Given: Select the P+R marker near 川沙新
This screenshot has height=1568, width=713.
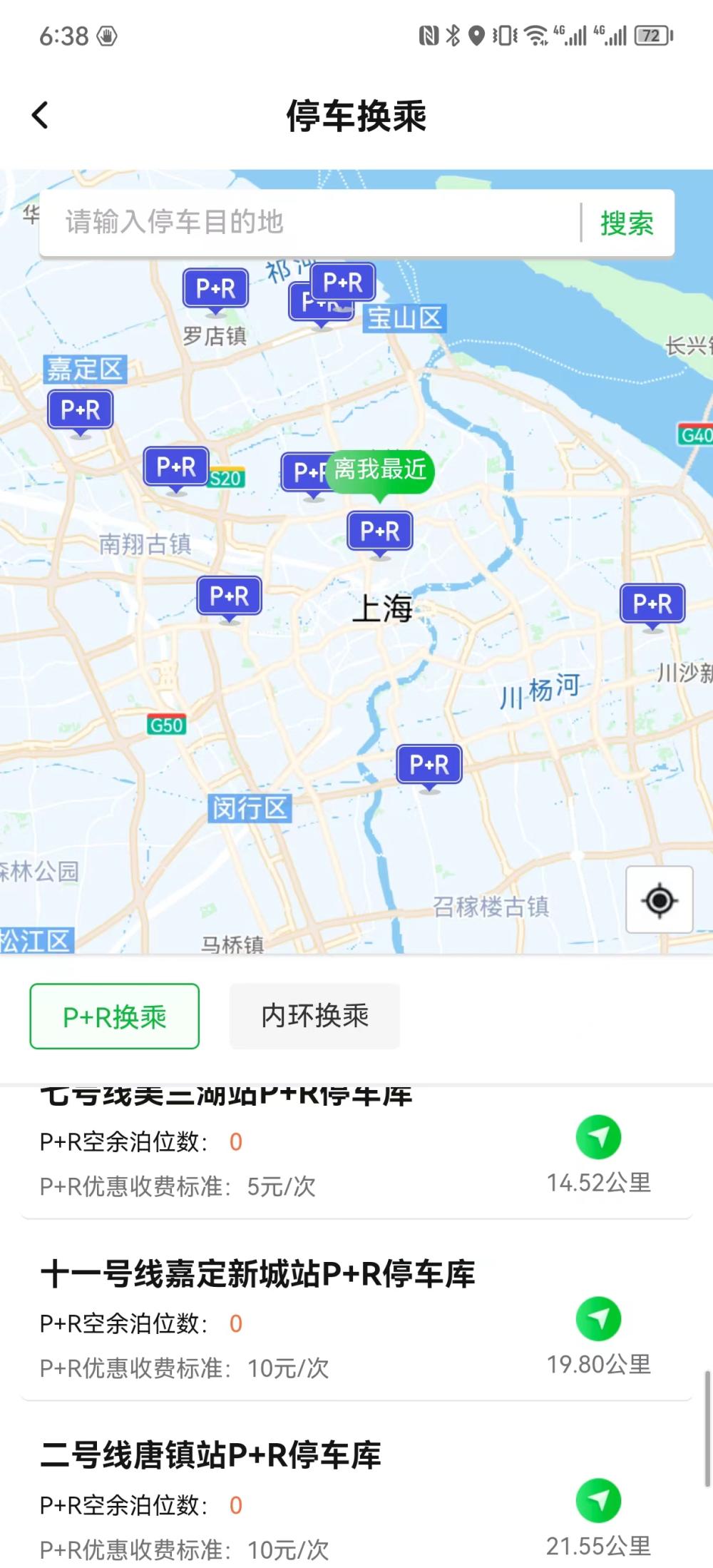Looking at the screenshot, I should (652, 604).
